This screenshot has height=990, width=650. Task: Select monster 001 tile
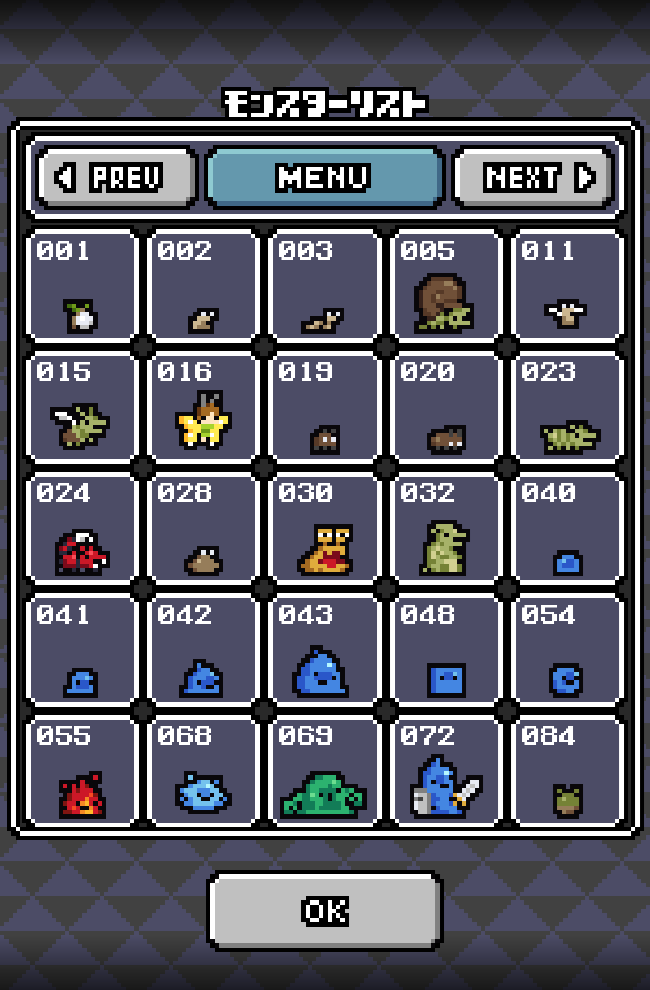click(82, 286)
